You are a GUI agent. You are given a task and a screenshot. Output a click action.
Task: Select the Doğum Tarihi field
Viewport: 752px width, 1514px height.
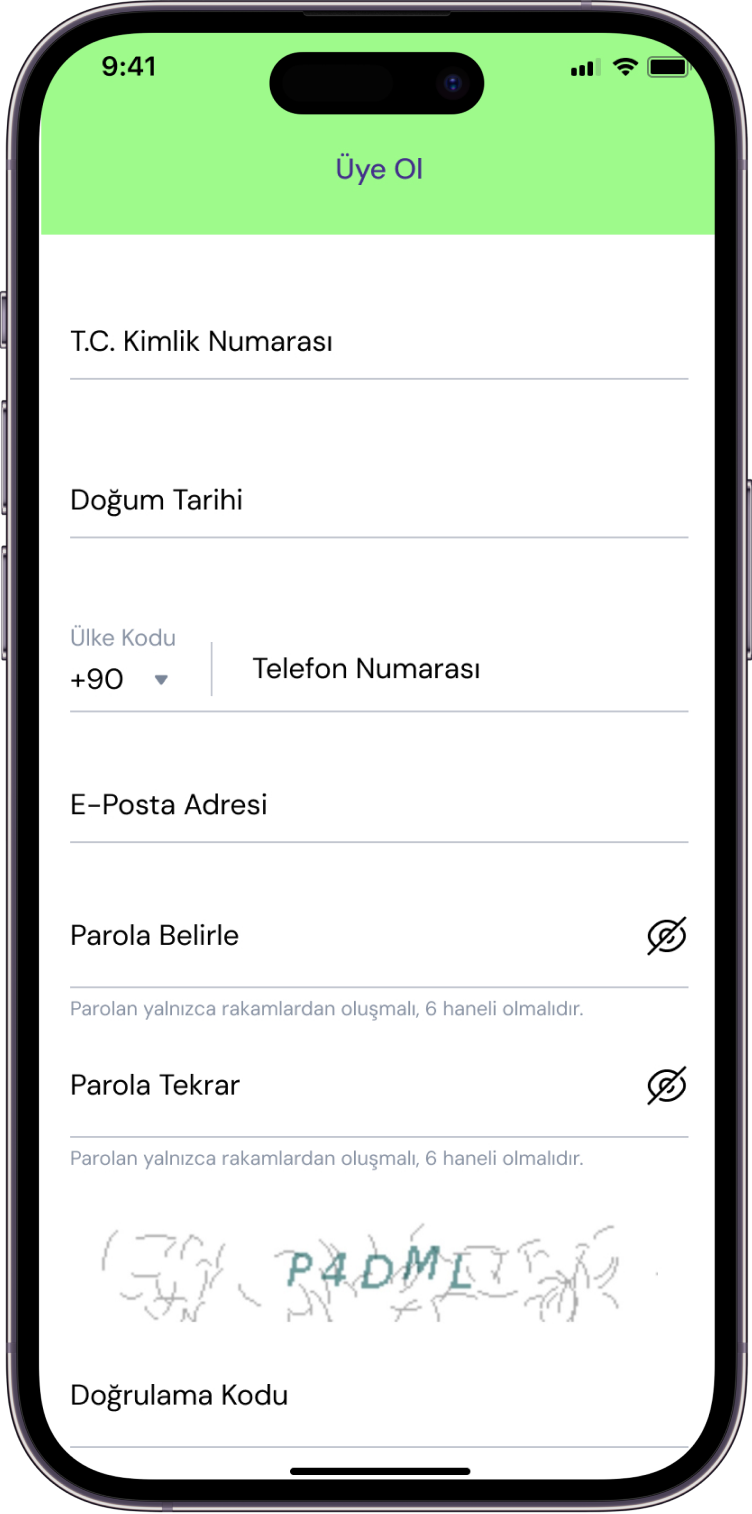[x=379, y=500]
